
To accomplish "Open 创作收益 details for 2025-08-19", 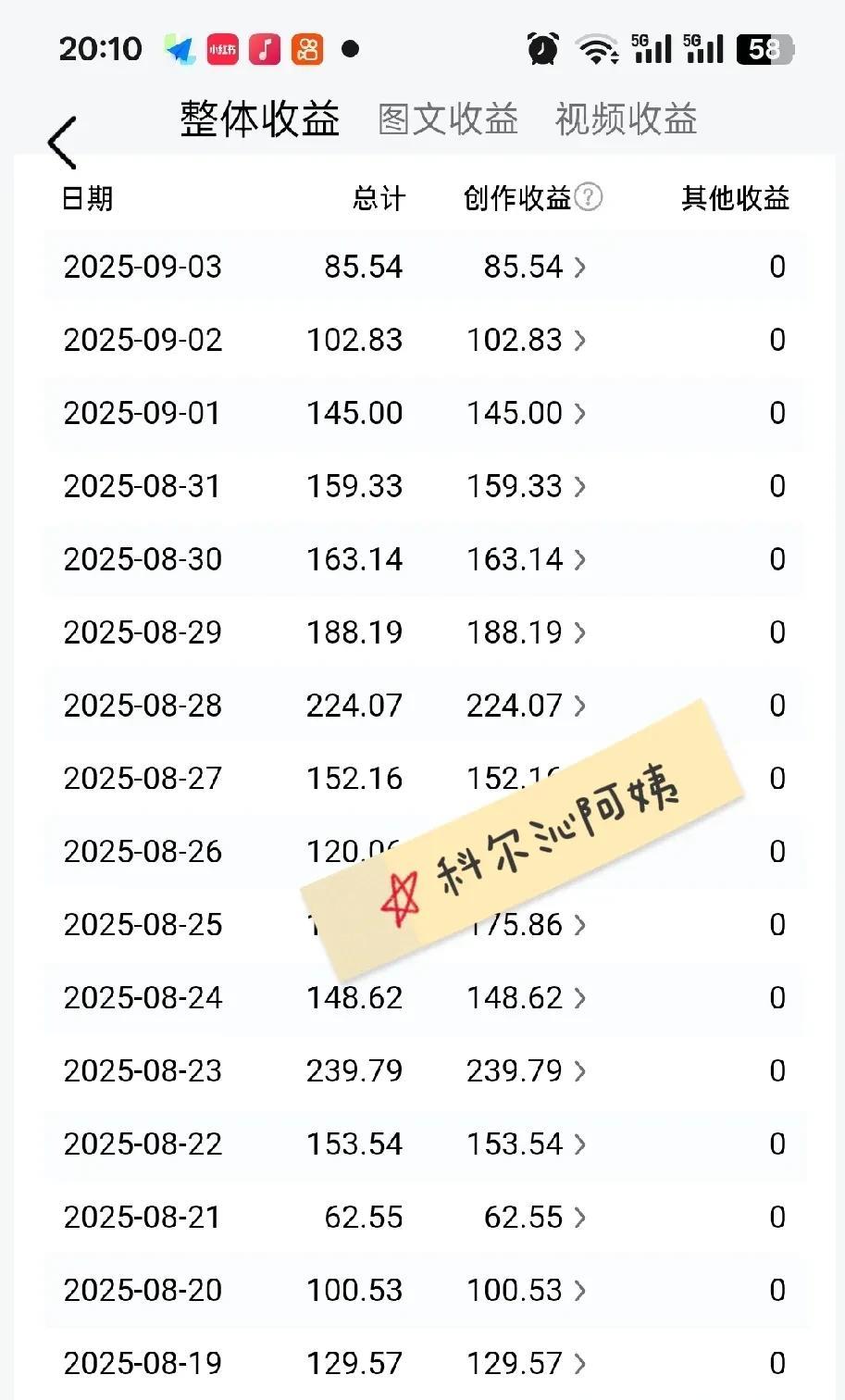I will pyautogui.click(x=526, y=1363).
